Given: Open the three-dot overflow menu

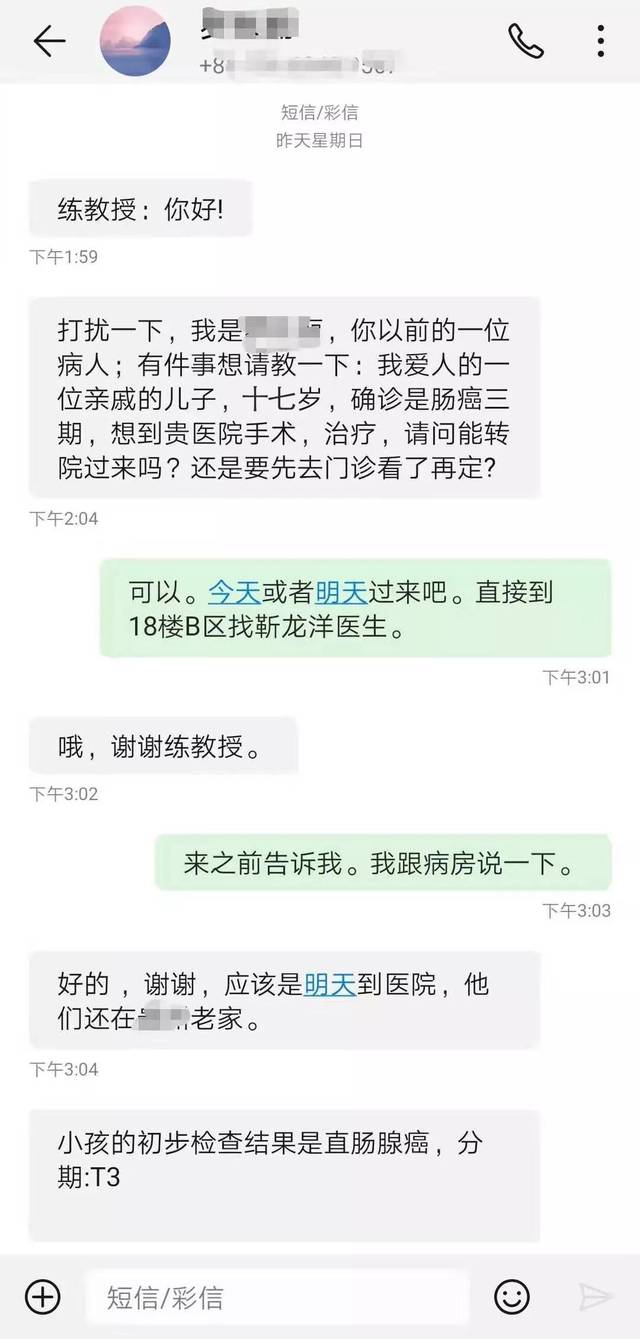Looking at the screenshot, I should coord(600,41).
